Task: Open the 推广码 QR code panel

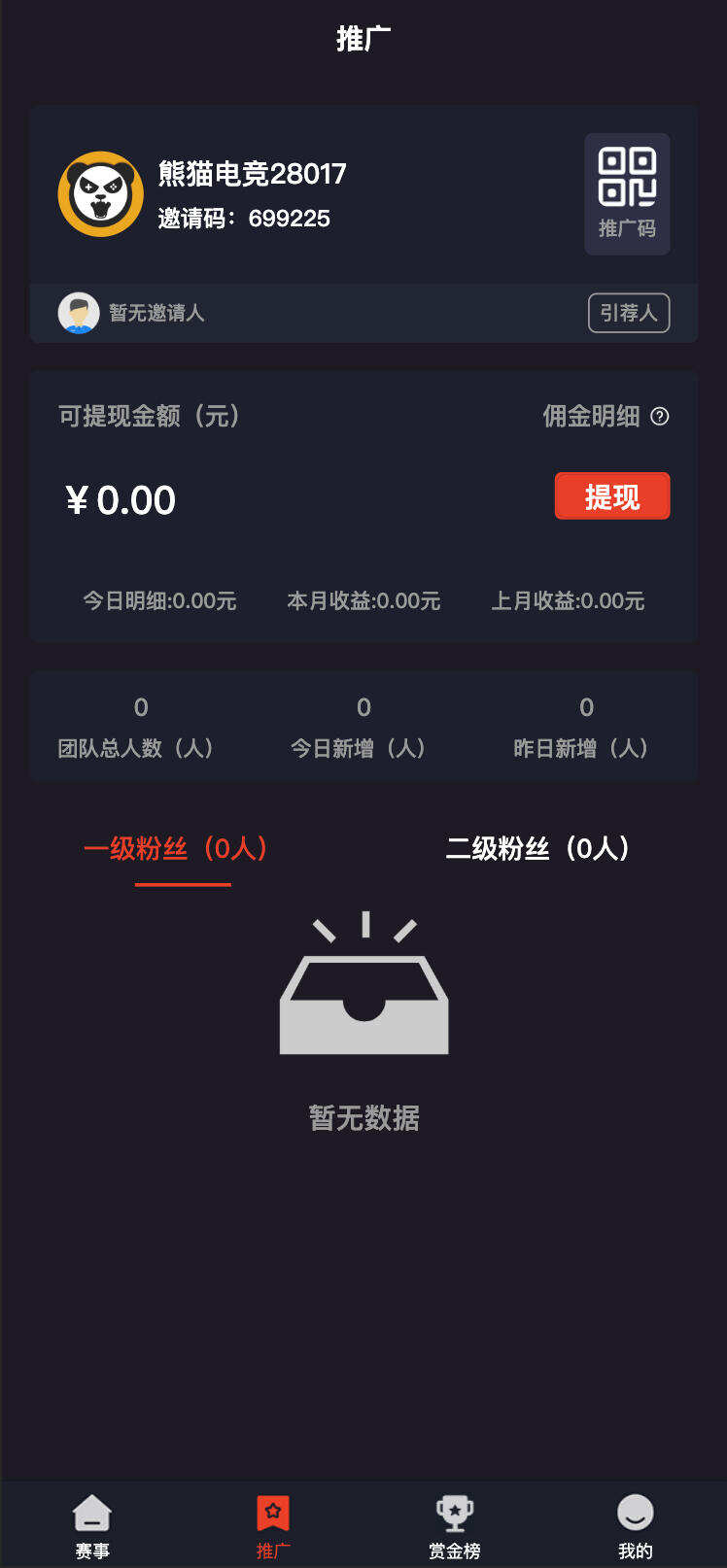Action: 627,194
